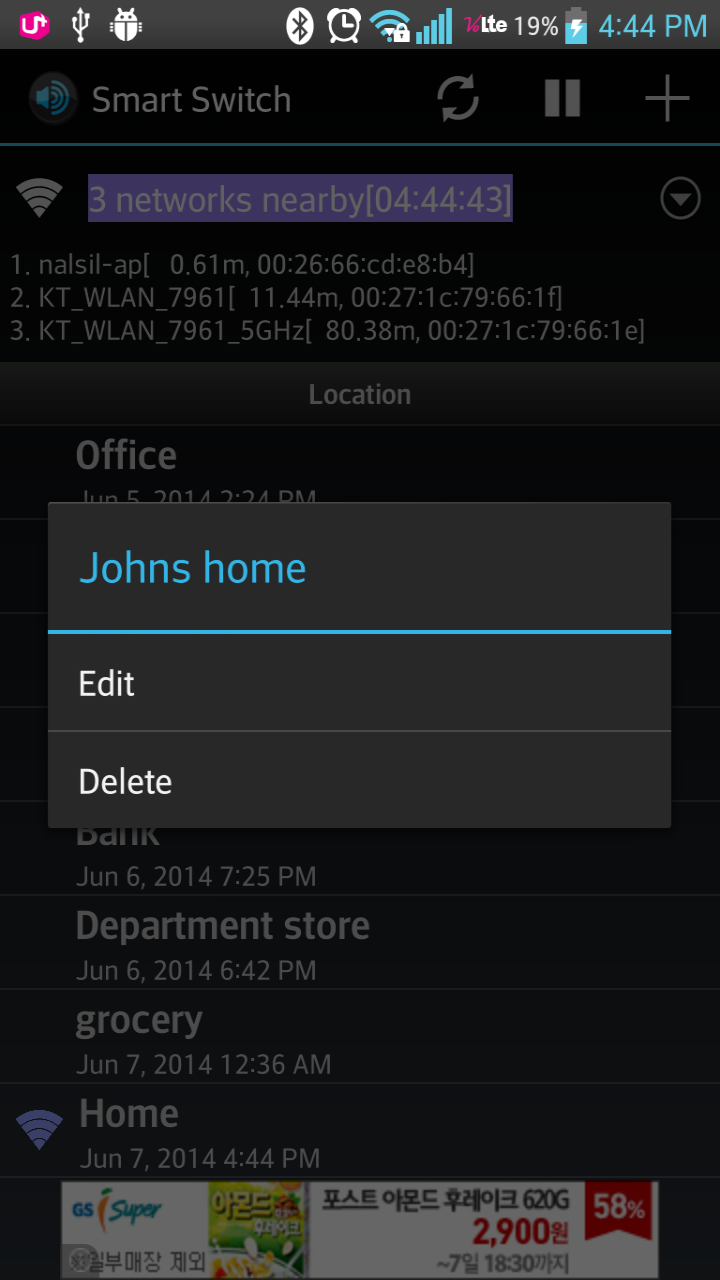Tap the Wi-Fi icon next to Home entry
720x1280 pixels.
(x=38, y=1125)
